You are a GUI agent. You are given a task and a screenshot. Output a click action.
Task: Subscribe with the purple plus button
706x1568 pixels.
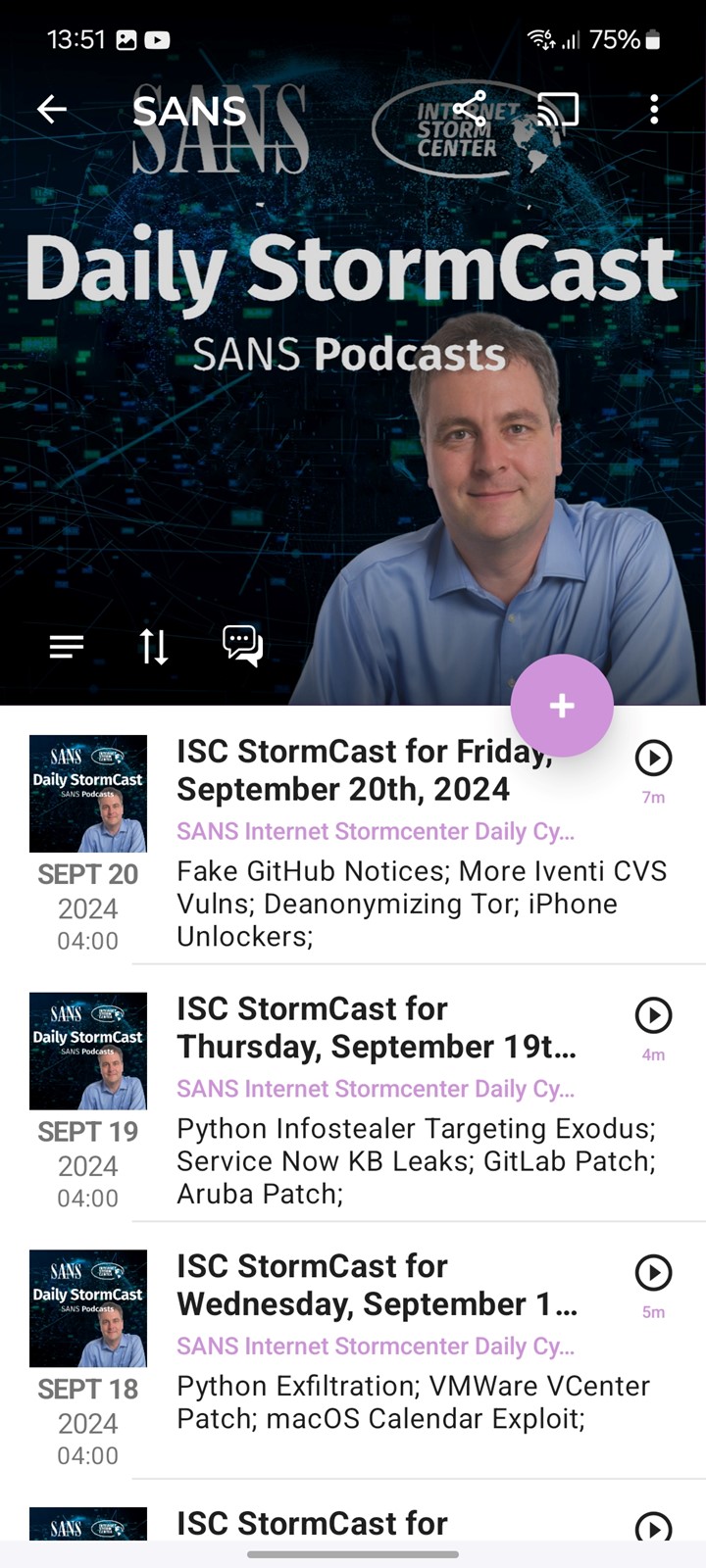coord(562,706)
